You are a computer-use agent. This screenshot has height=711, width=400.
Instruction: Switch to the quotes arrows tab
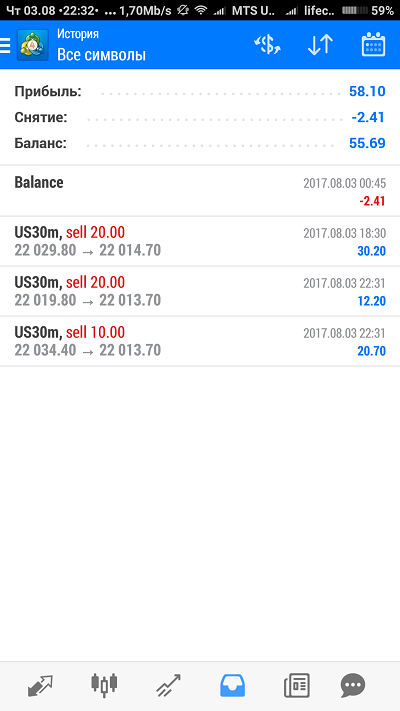(x=40, y=685)
